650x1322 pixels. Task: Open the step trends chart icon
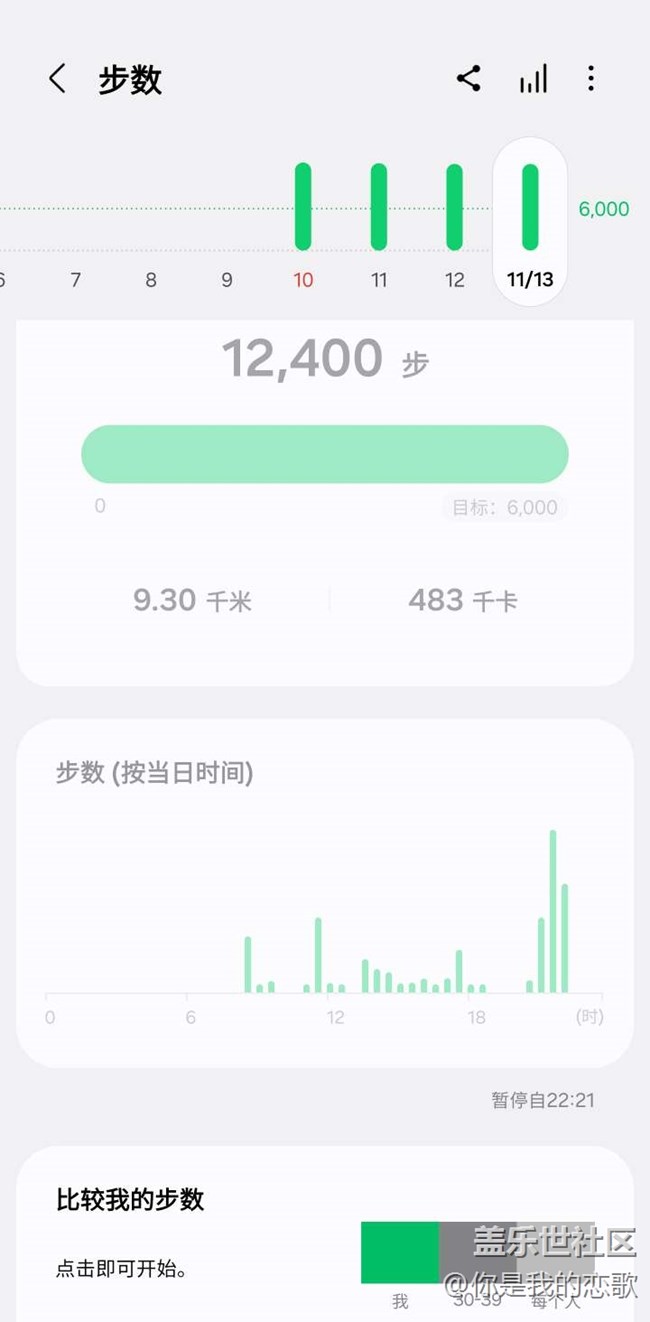click(x=533, y=79)
